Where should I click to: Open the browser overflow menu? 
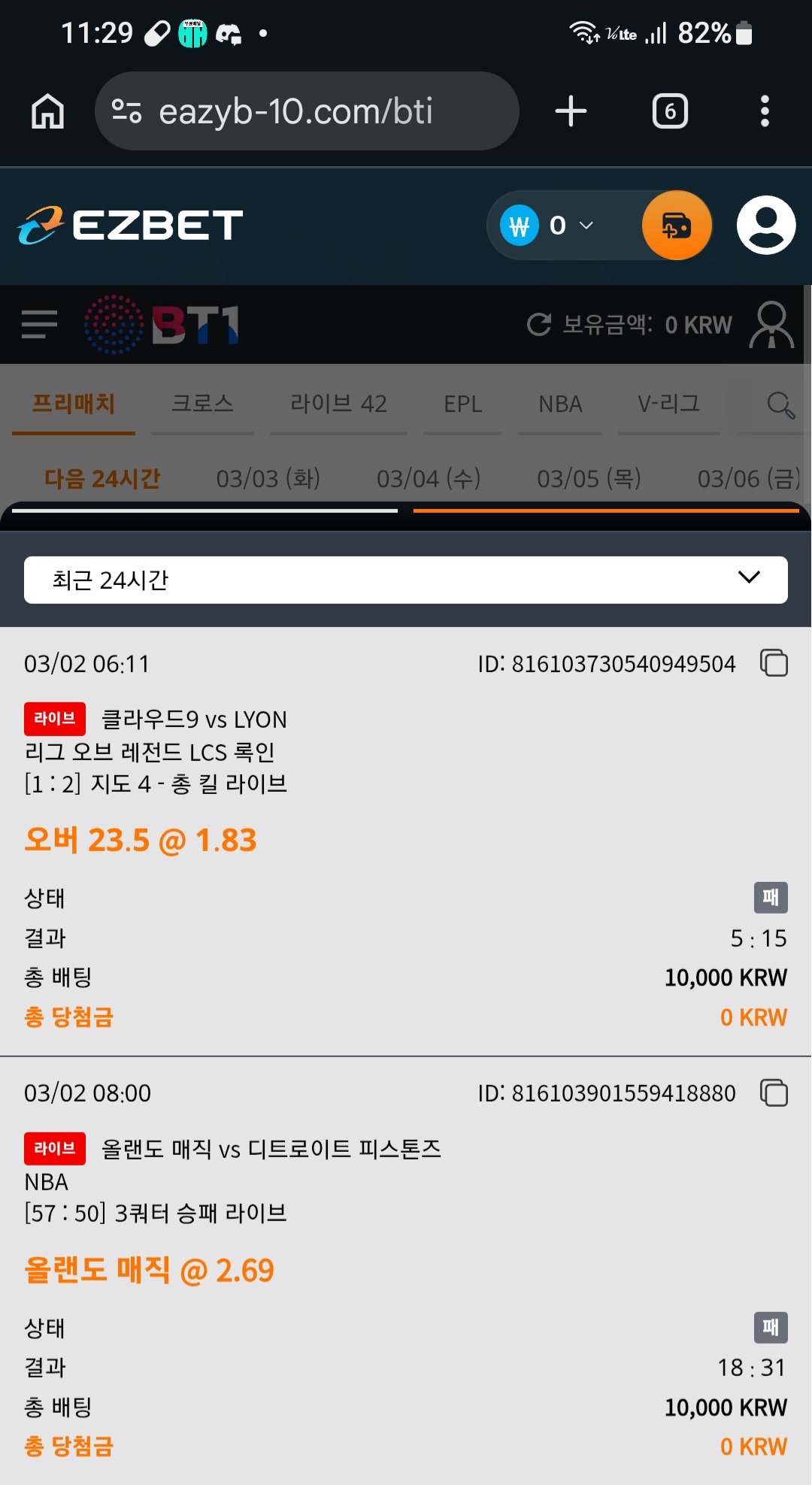(765, 111)
